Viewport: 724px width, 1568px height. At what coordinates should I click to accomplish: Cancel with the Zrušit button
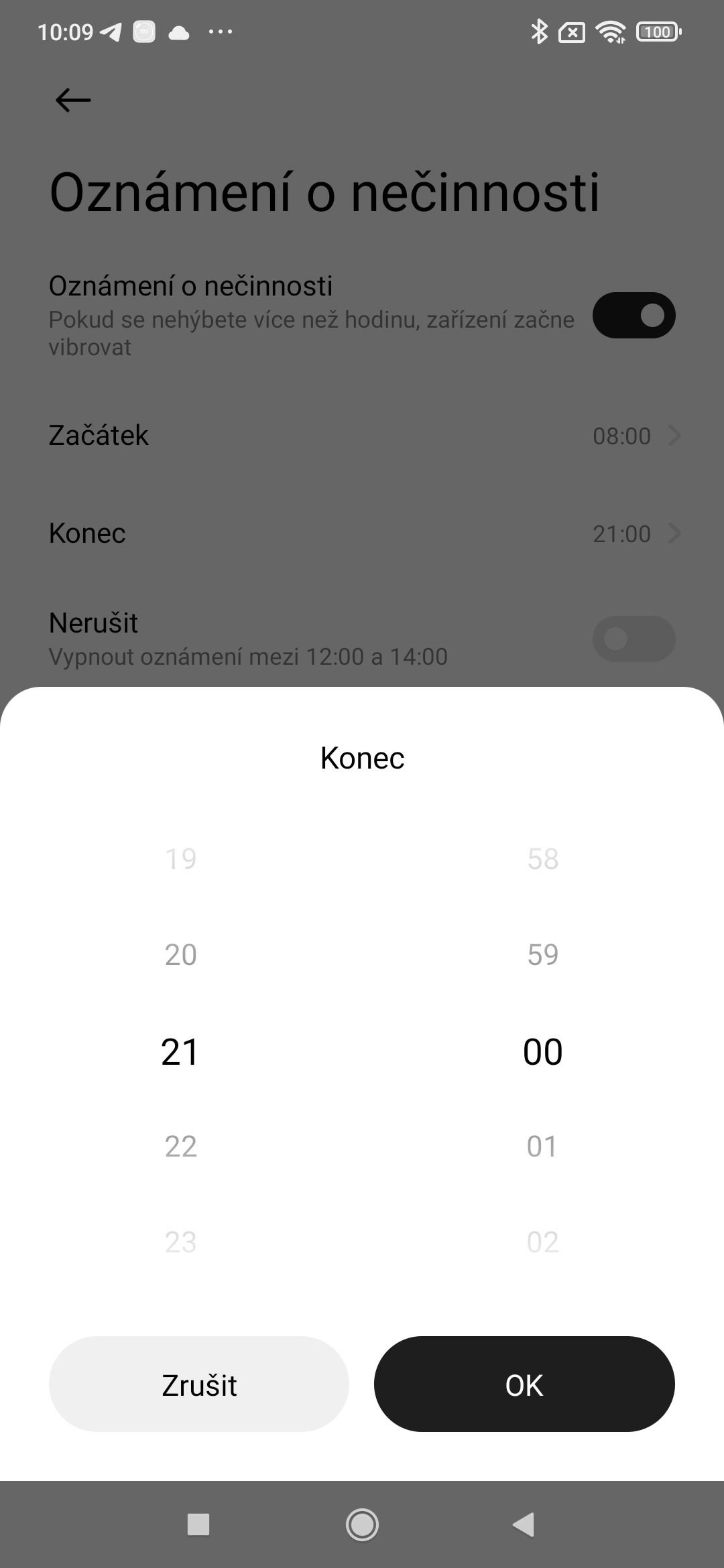[x=199, y=1384]
